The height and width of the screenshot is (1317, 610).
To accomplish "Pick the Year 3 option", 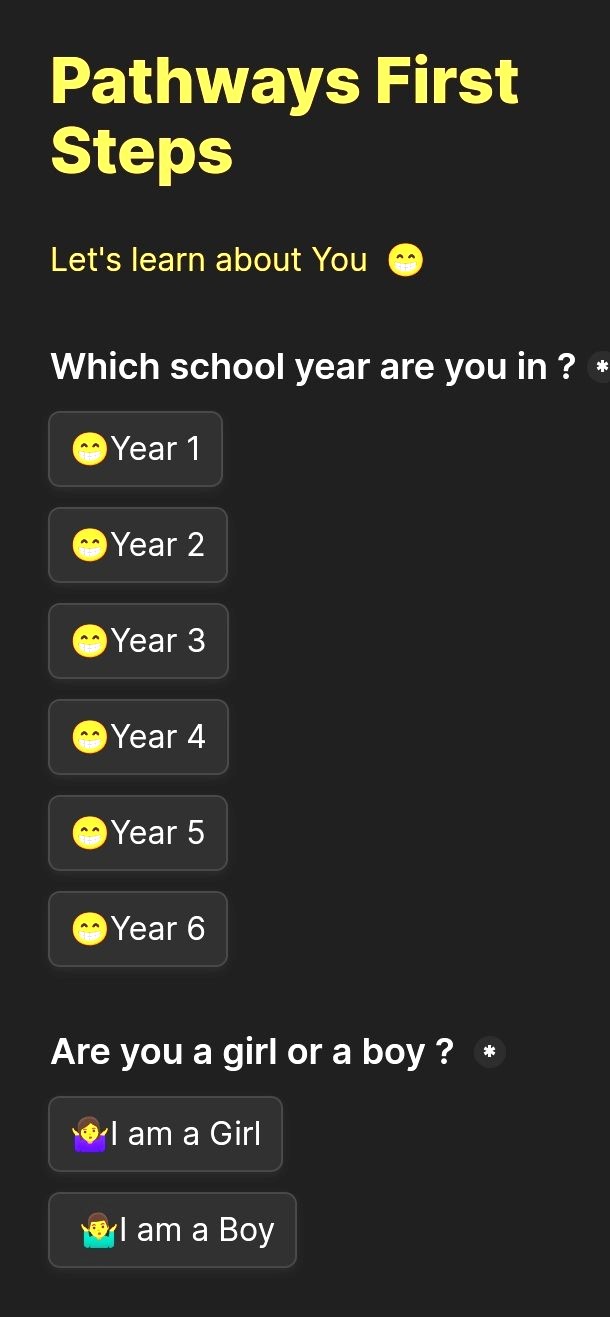I will tap(138, 641).
